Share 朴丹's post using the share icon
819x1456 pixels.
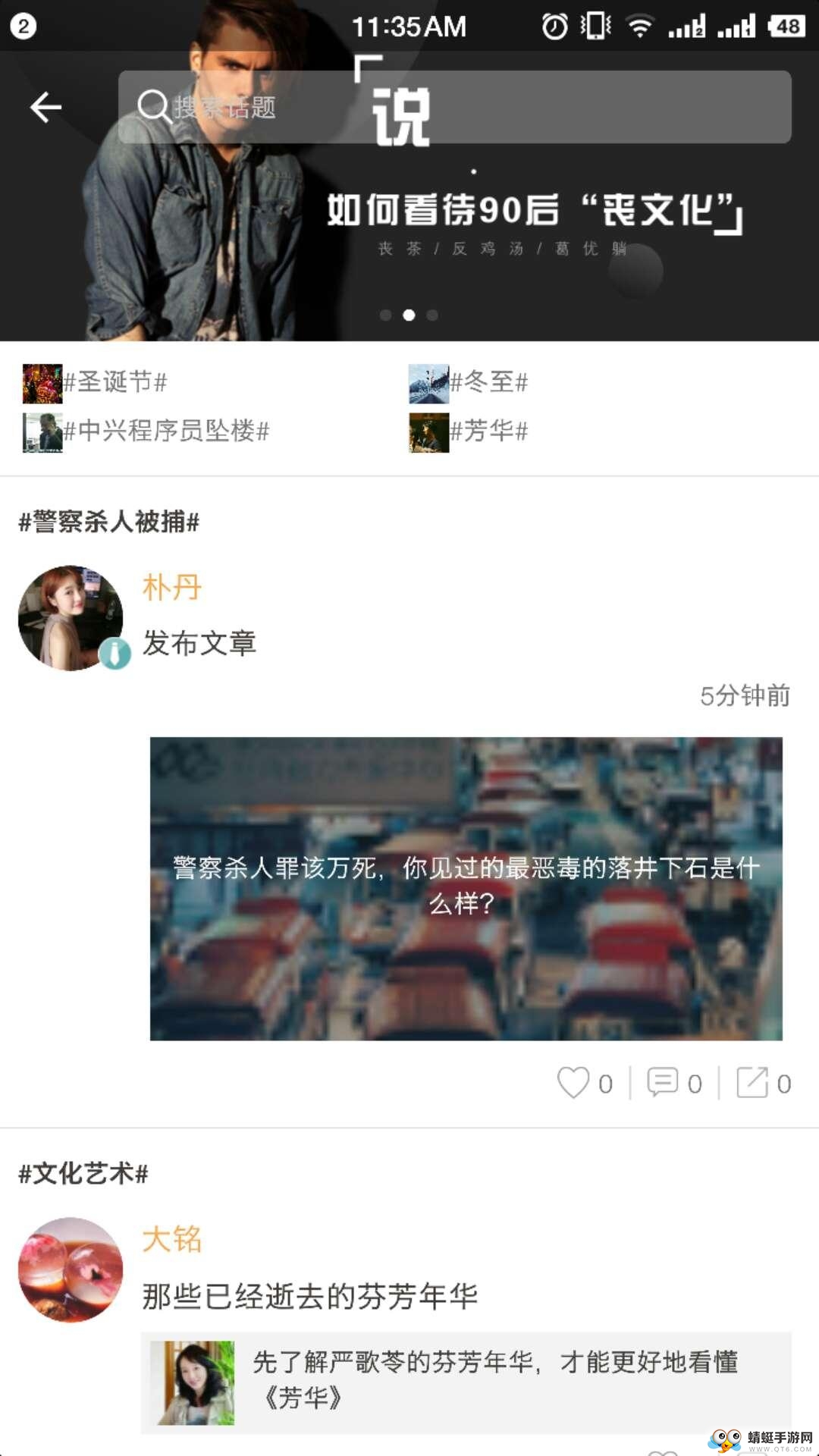click(x=753, y=1083)
